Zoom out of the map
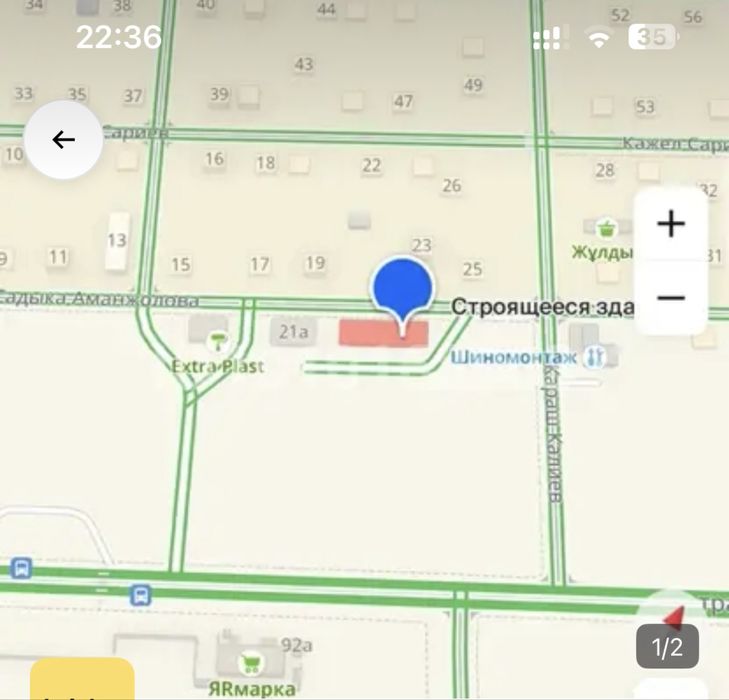The height and width of the screenshot is (700, 729). 671,298
